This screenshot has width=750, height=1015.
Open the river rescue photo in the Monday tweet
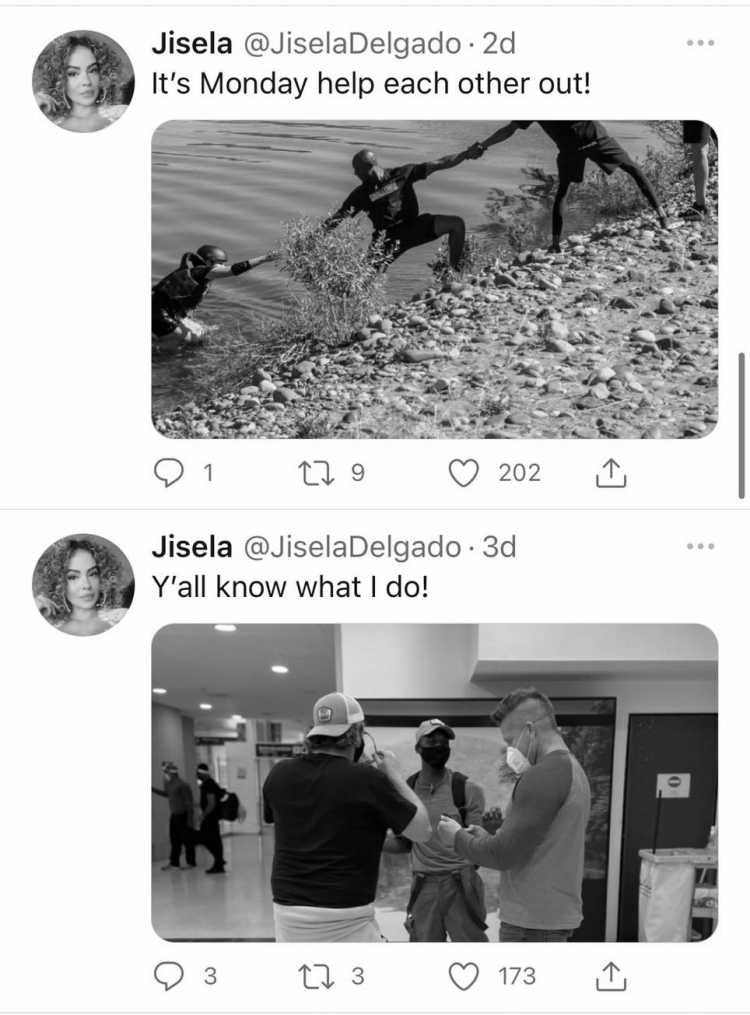(434, 279)
